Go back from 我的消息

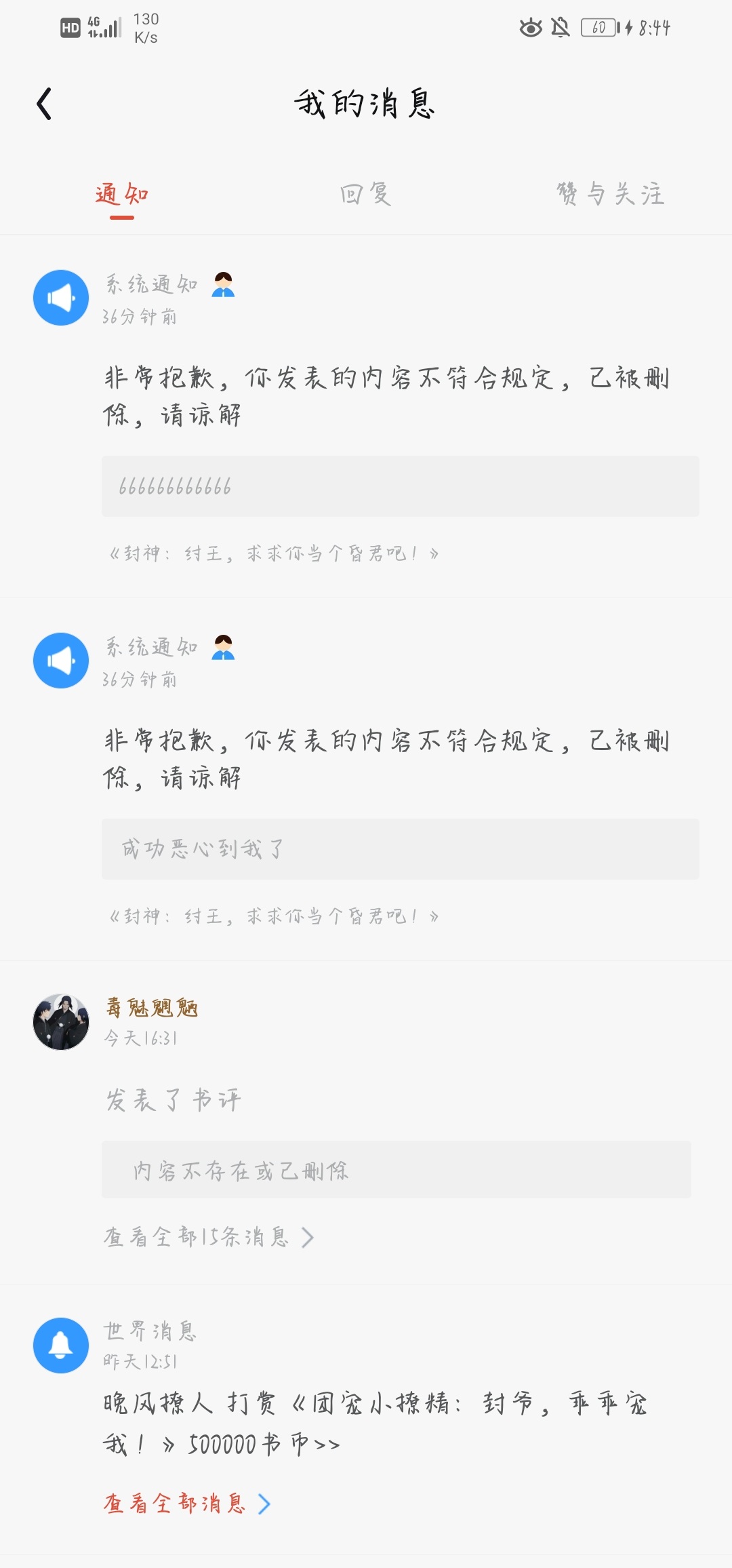click(45, 104)
